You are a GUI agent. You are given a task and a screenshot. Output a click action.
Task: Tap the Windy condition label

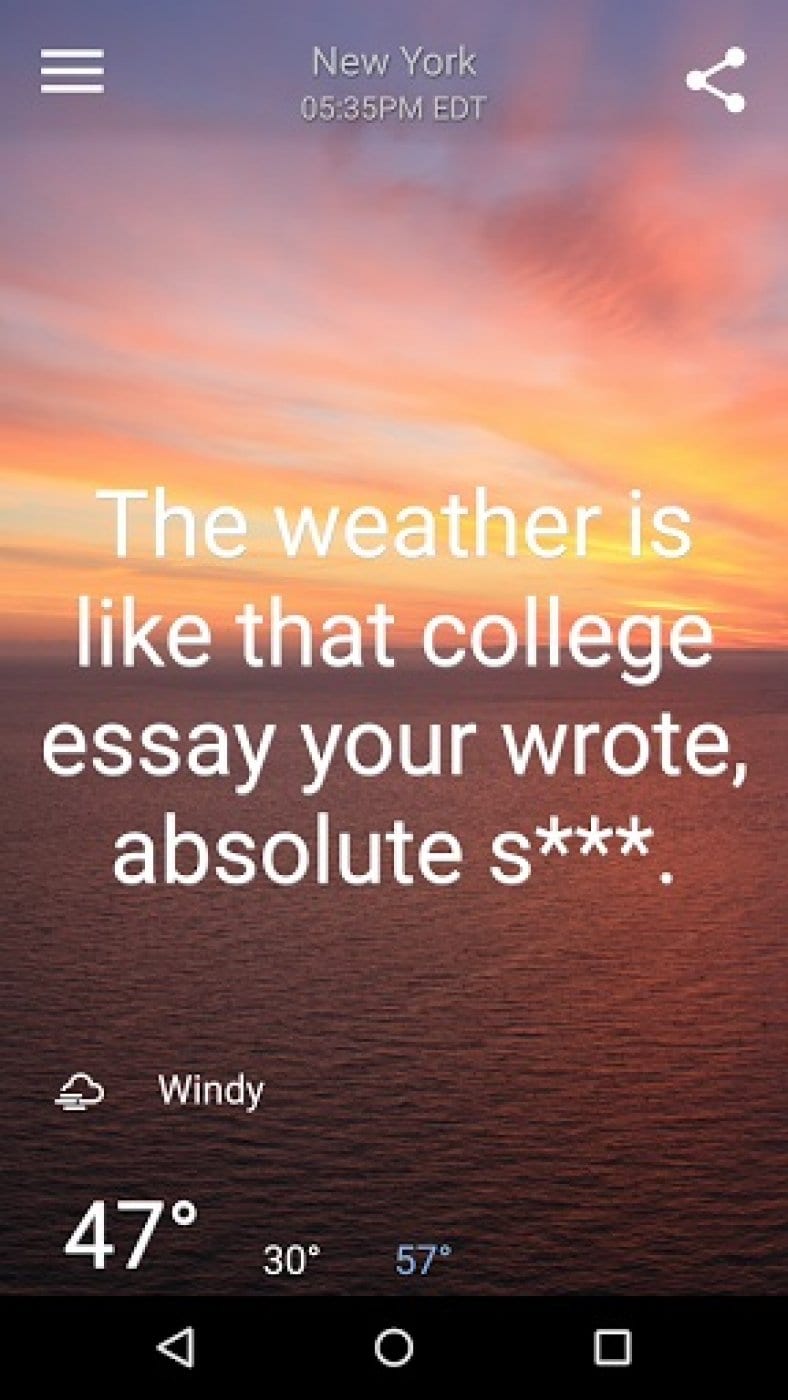(x=210, y=1091)
